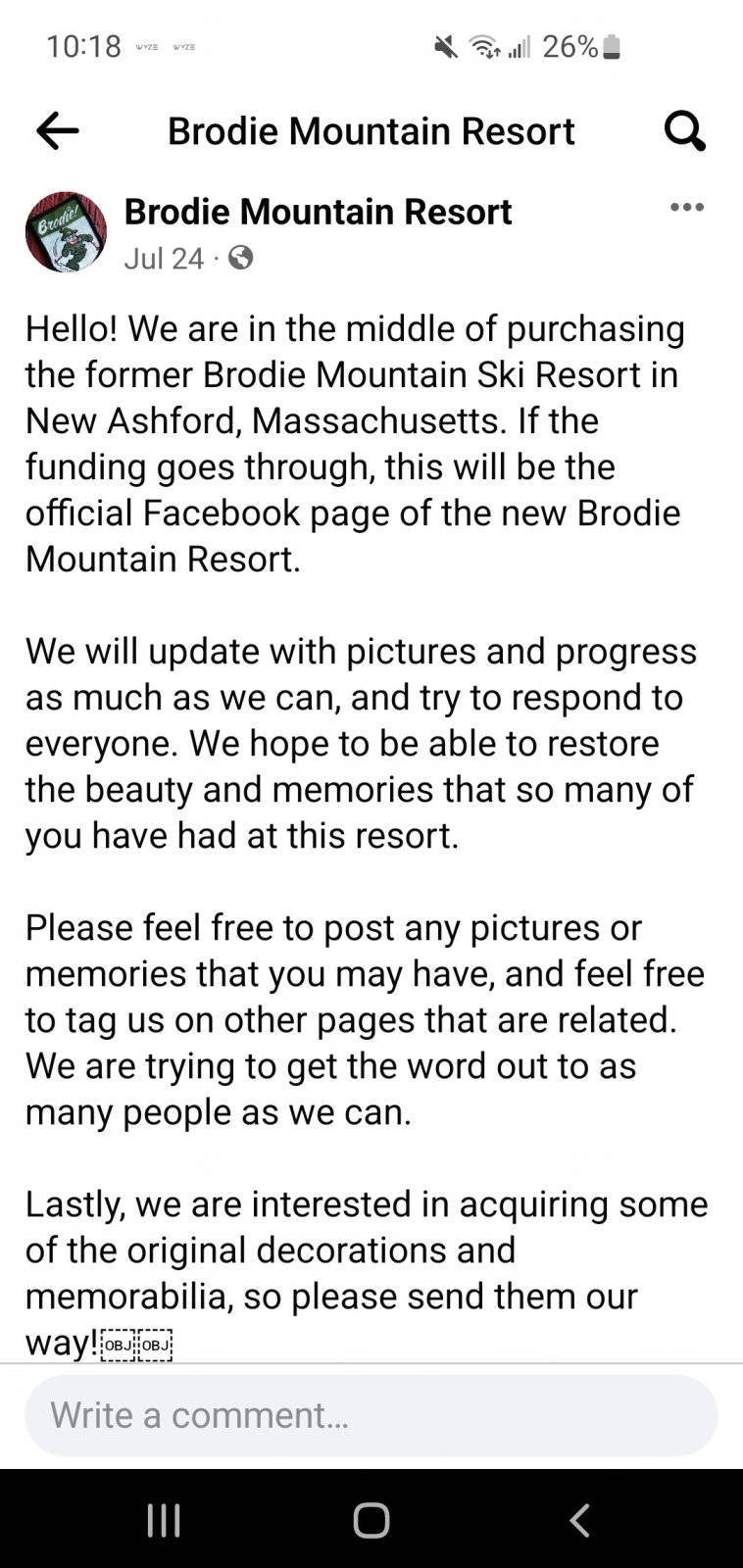
Task: Tap the Jul 24 post timestamp
Action: (162, 259)
